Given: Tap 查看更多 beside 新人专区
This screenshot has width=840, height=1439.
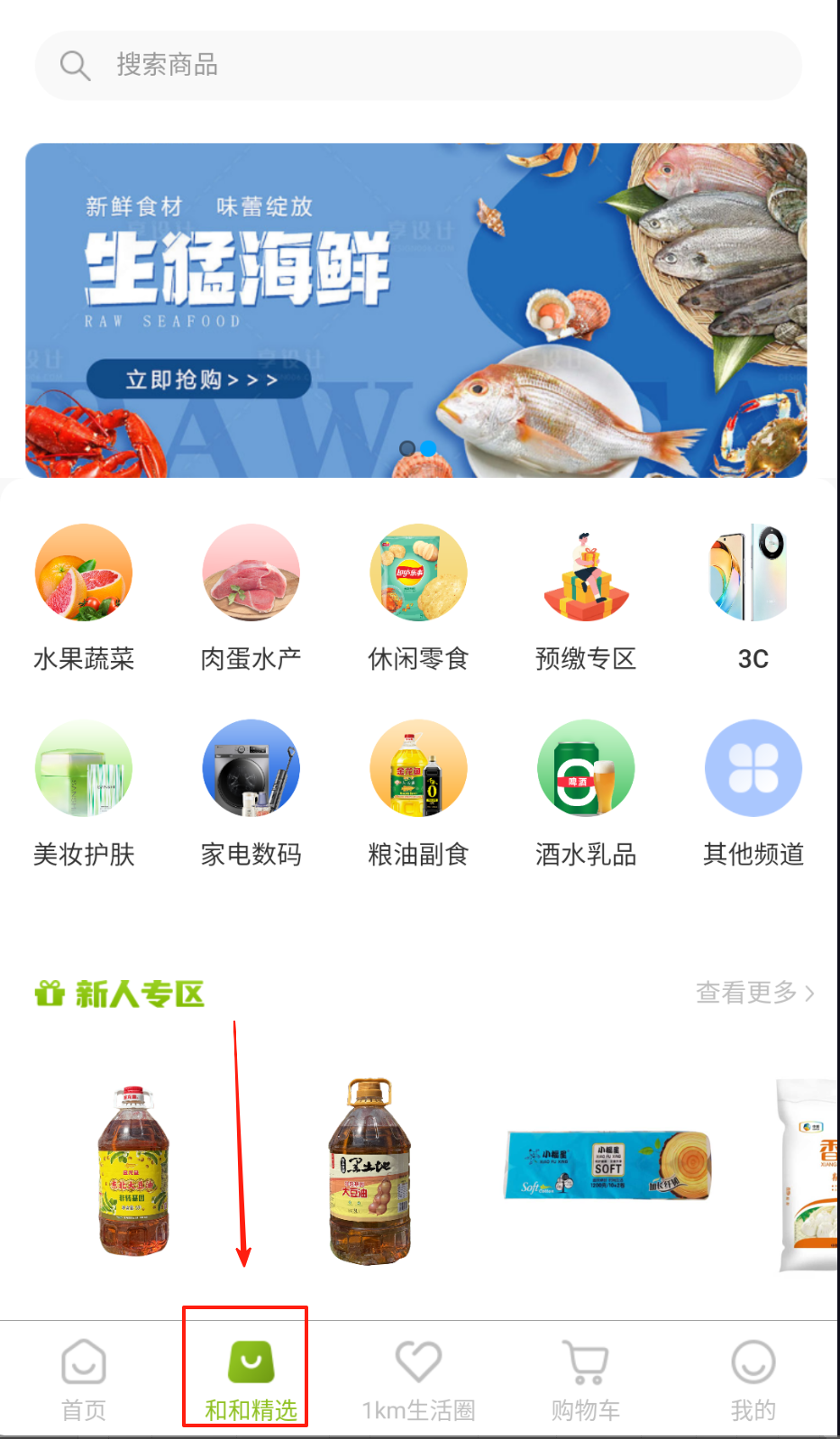Looking at the screenshot, I should (x=754, y=993).
